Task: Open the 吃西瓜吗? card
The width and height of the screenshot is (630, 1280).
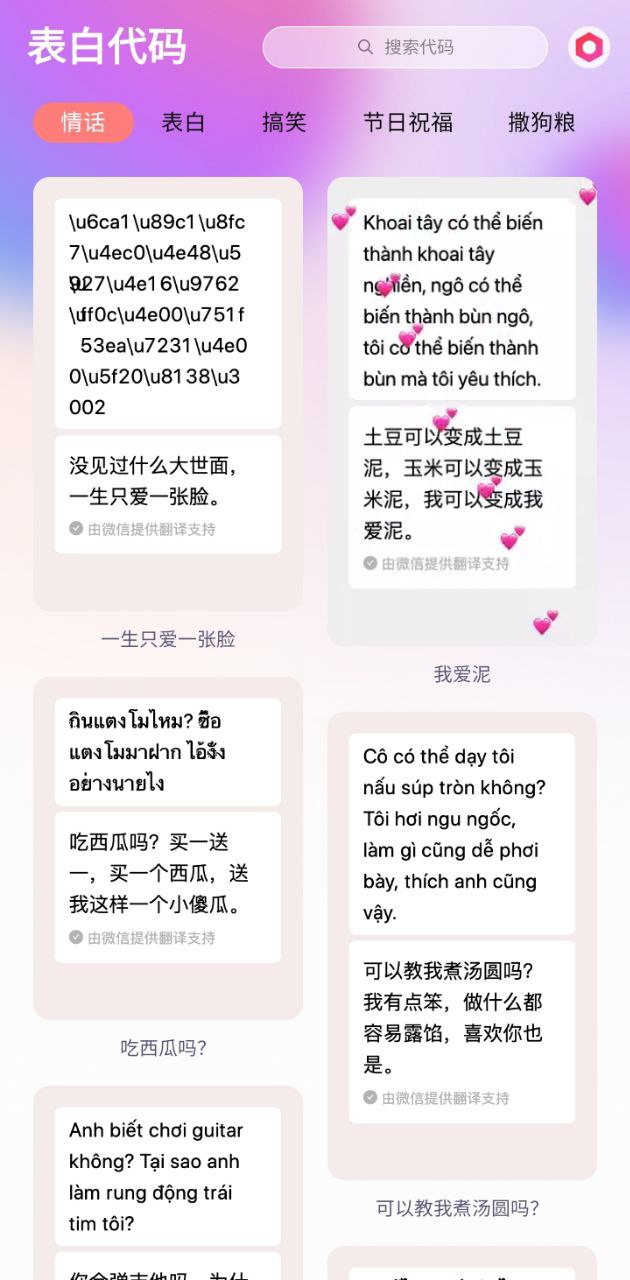Action: pos(168,850)
